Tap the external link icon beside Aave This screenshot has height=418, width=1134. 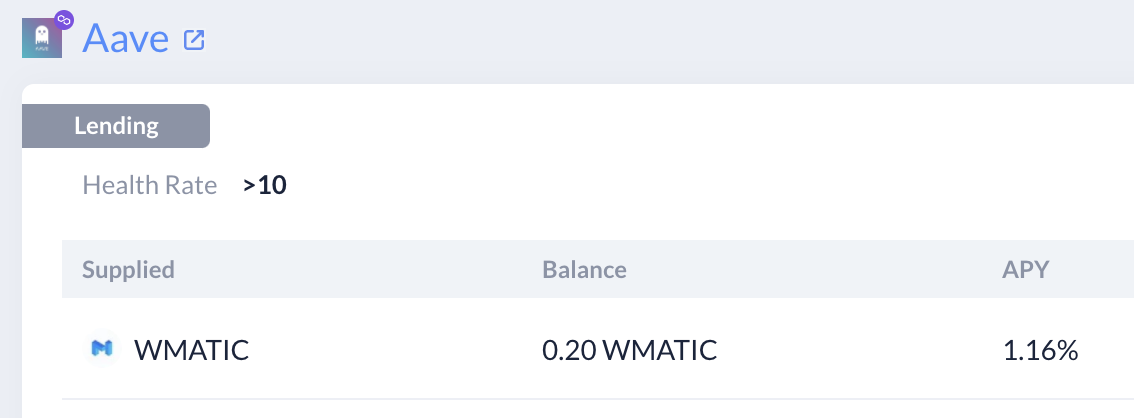[x=194, y=41]
